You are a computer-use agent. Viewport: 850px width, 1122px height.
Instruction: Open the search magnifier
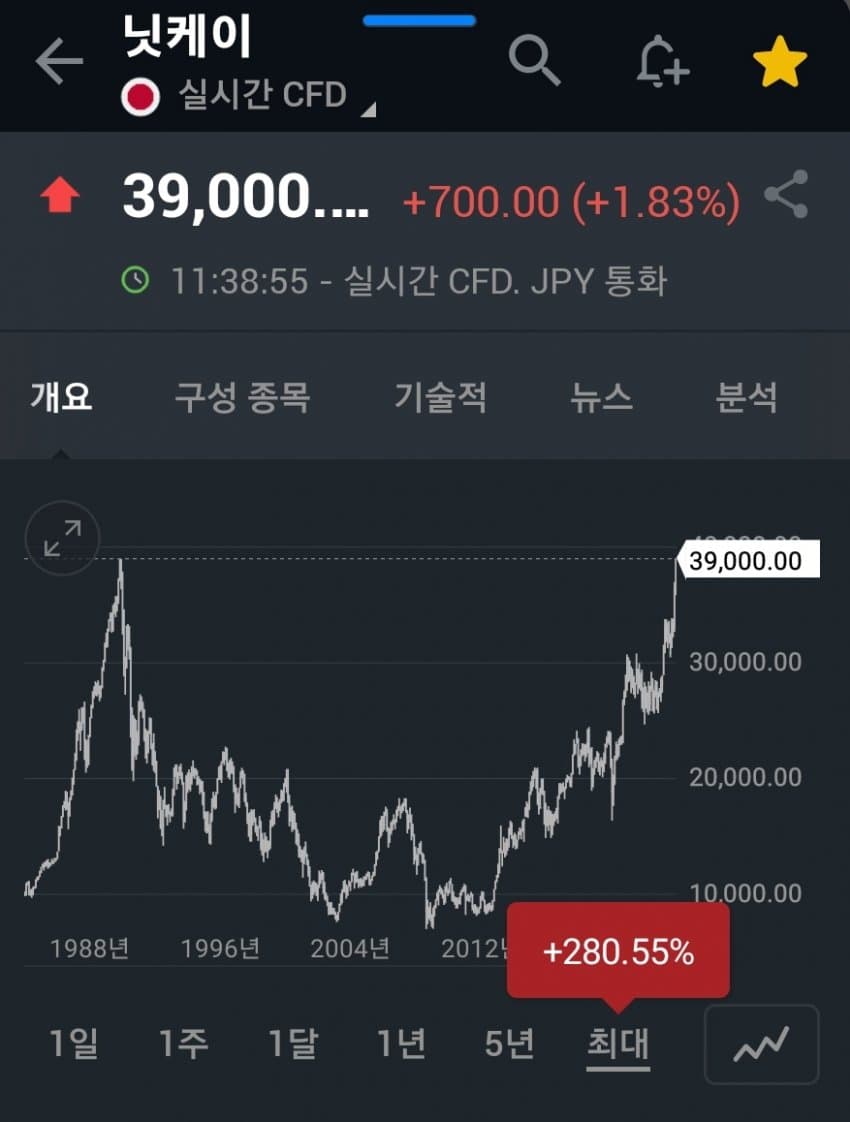536,62
